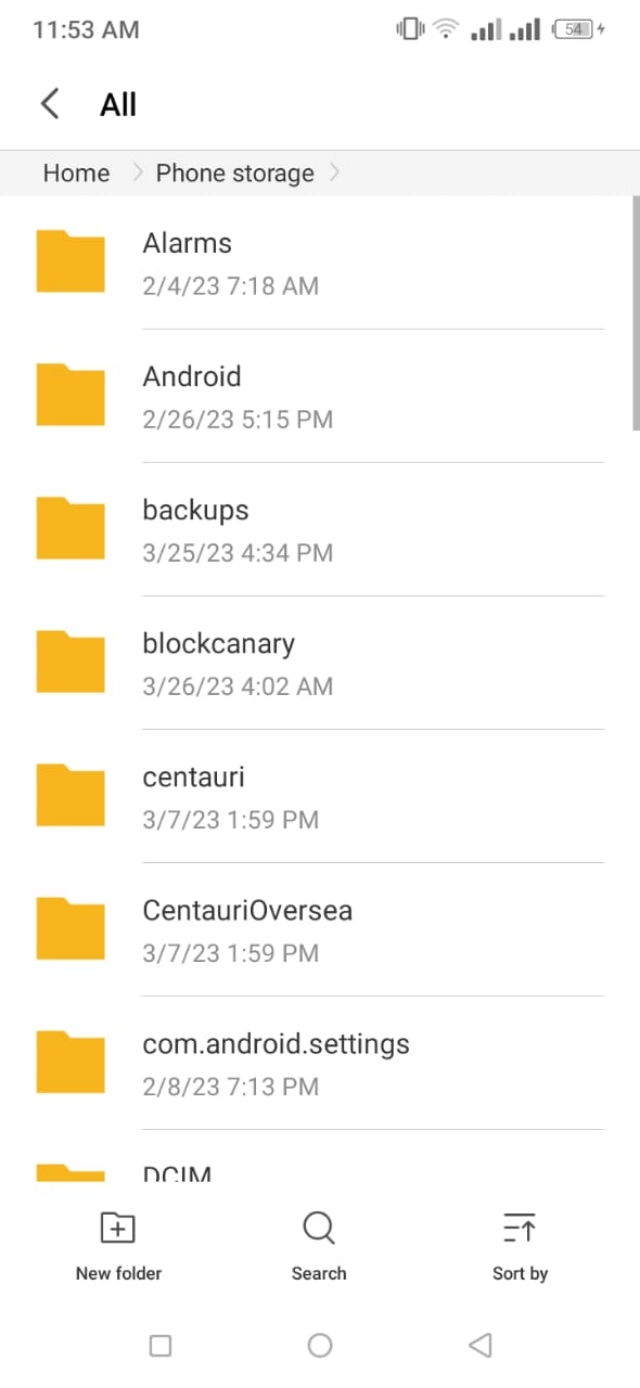Select Phone storage in the breadcrumb path
Viewport: 640px width, 1388px height.
[234, 173]
